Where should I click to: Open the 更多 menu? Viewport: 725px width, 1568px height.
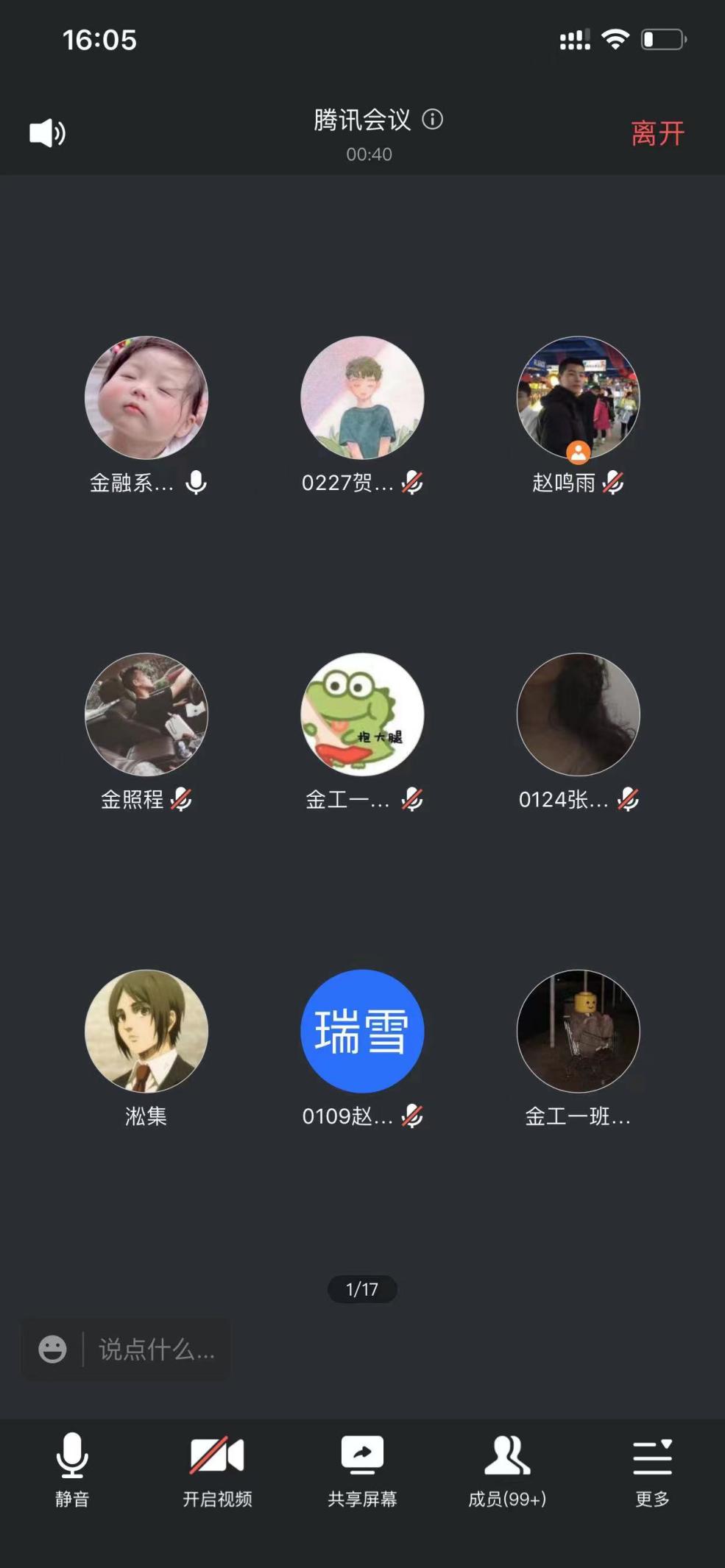[x=652, y=1468]
